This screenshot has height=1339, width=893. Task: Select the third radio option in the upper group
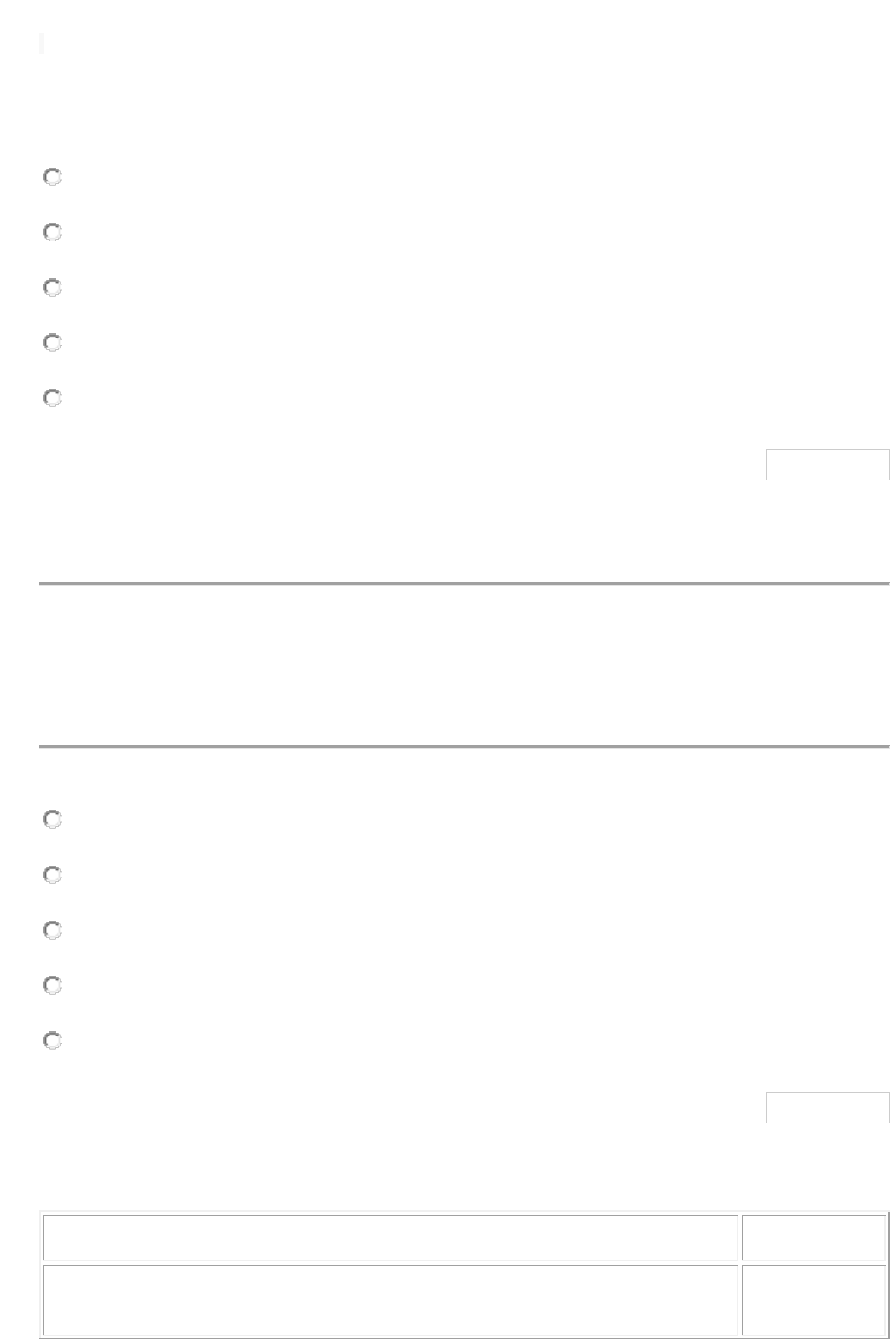coord(53,288)
